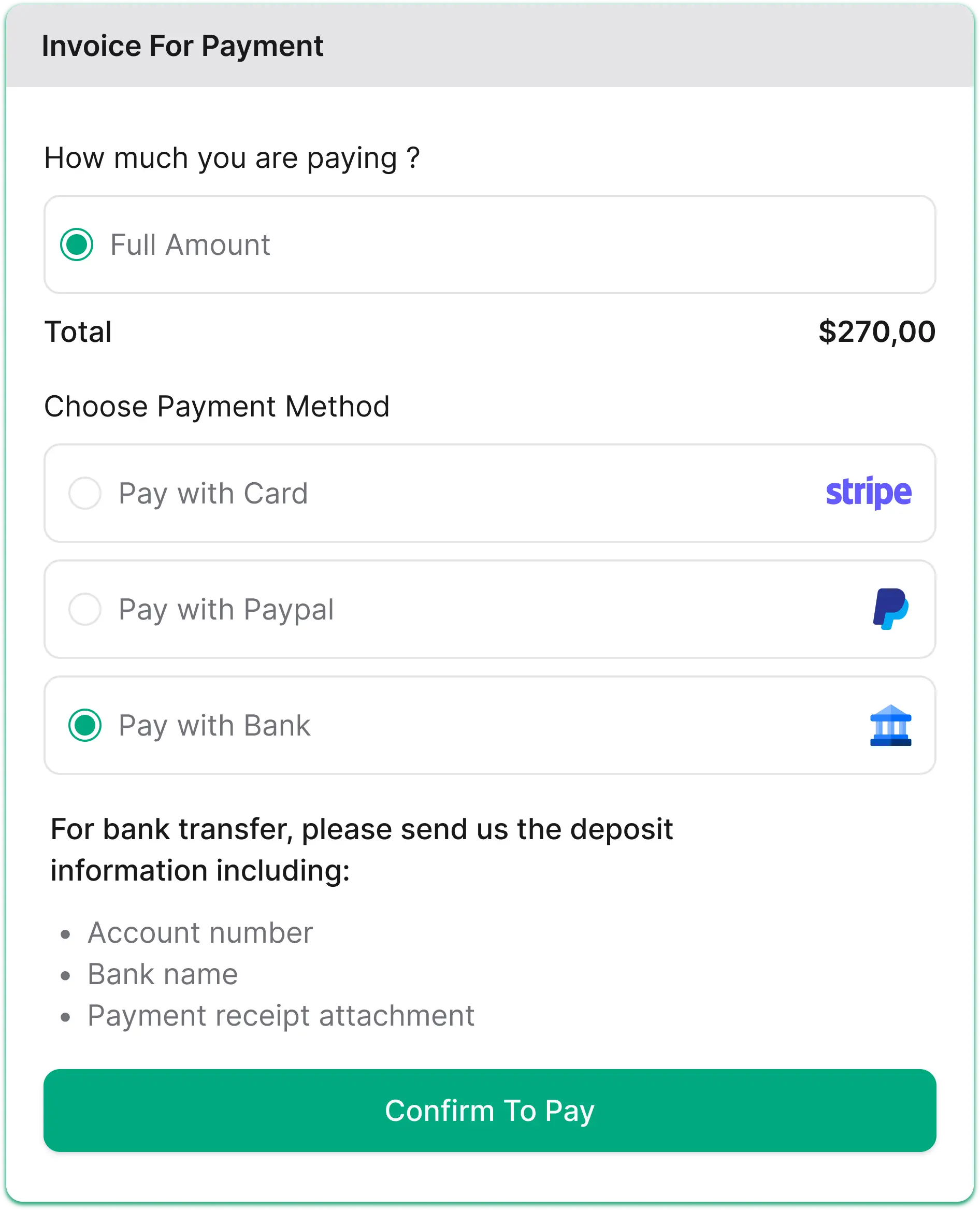
Task: Click the PayPal icon on the Paypal option
Action: coord(892,610)
